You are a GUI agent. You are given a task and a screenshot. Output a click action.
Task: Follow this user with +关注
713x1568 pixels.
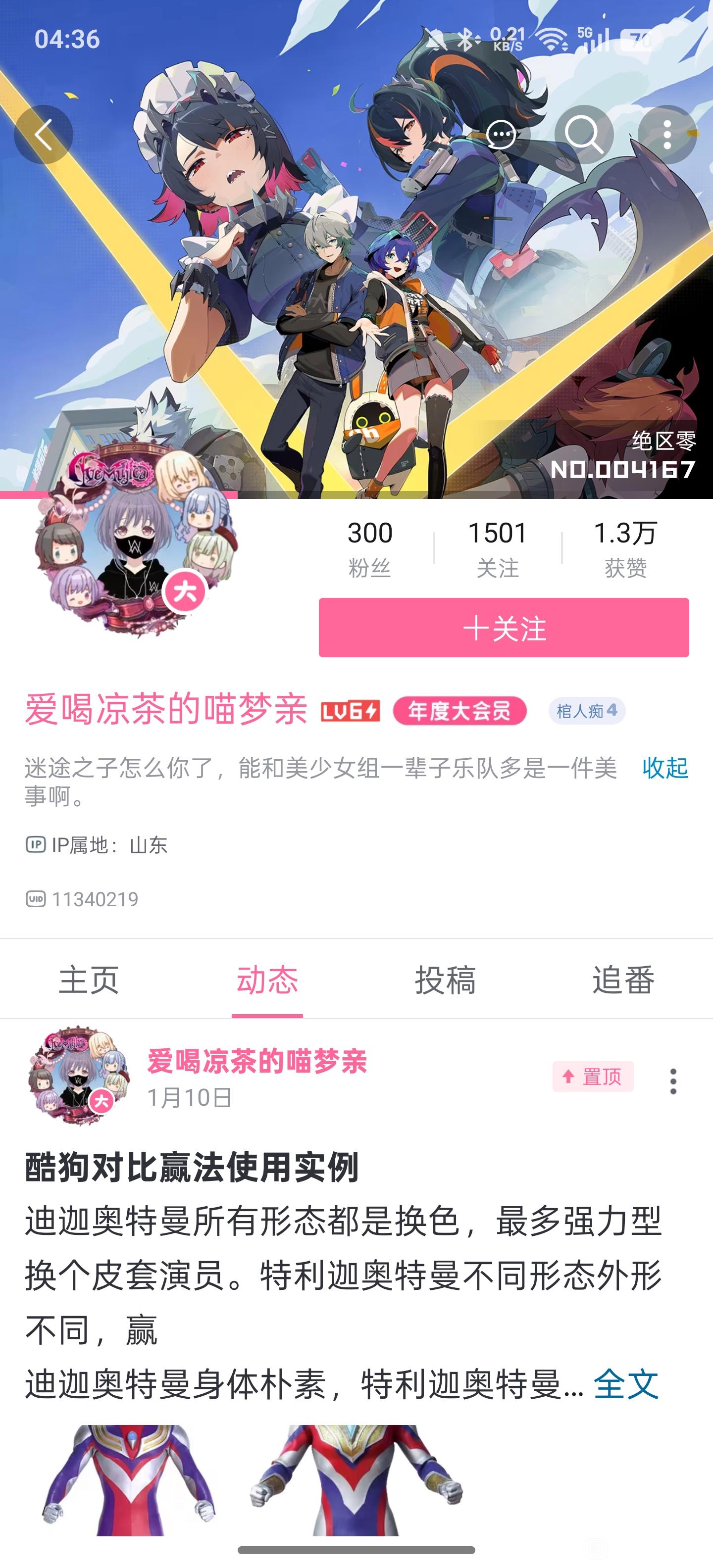[504, 628]
